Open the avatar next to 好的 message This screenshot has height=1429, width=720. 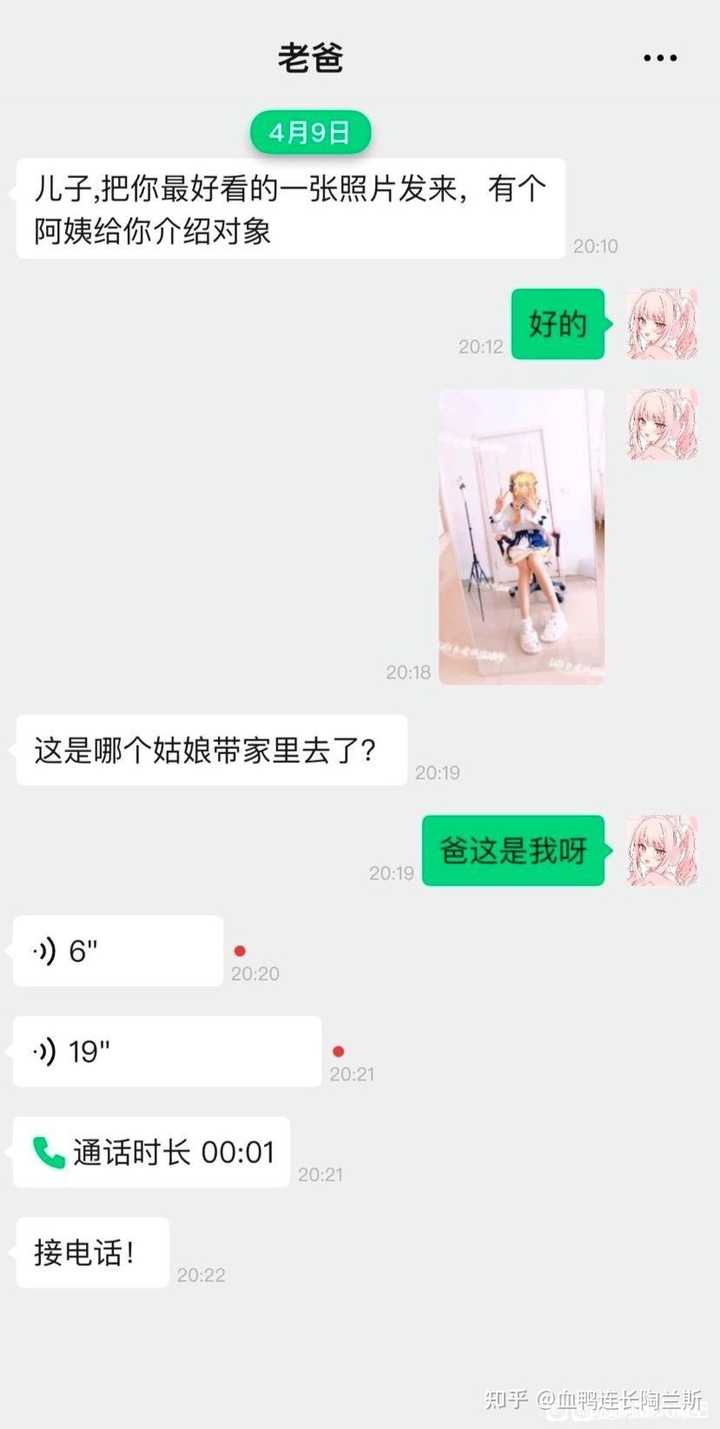[x=661, y=324]
